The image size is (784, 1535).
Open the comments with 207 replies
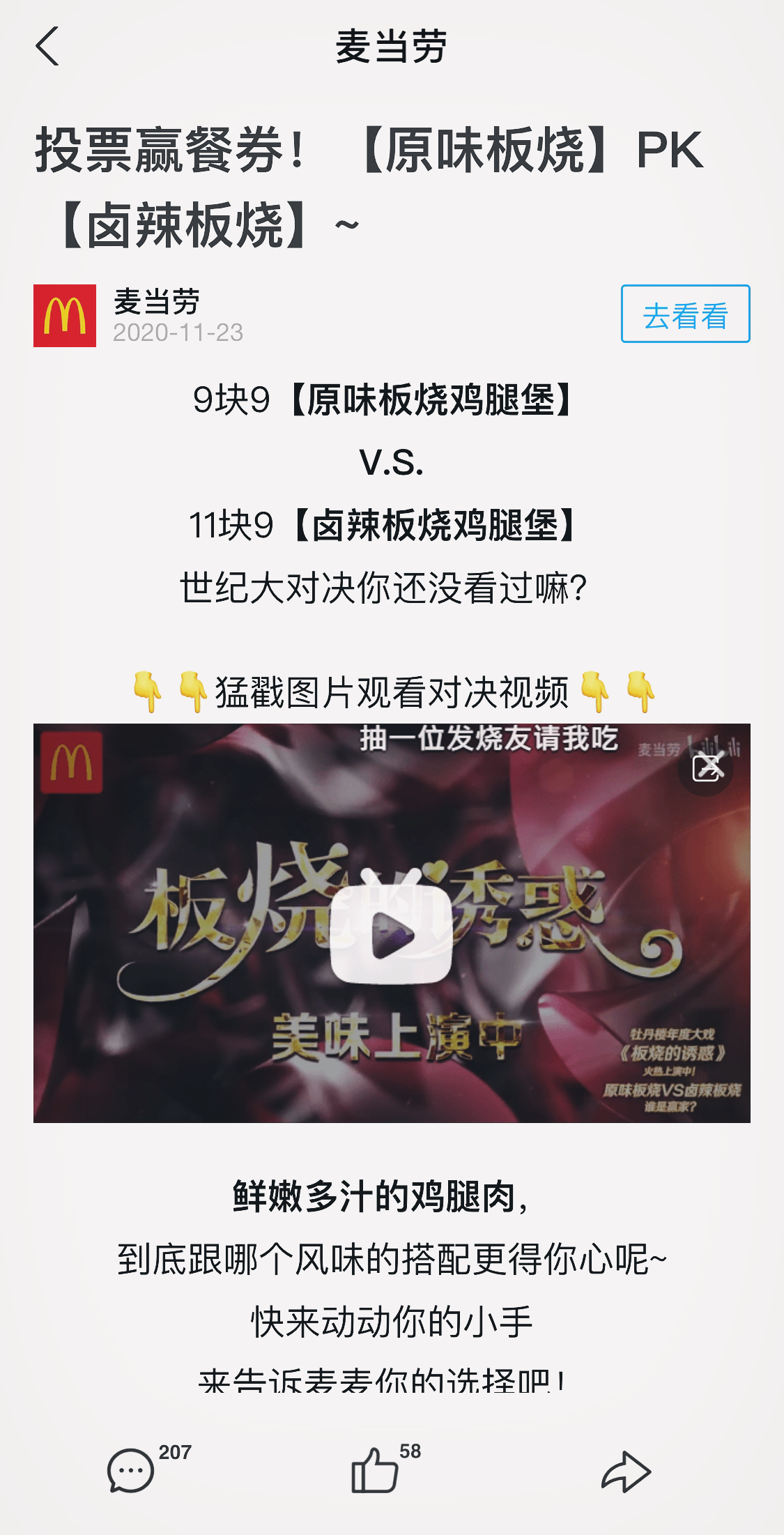click(x=131, y=1471)
